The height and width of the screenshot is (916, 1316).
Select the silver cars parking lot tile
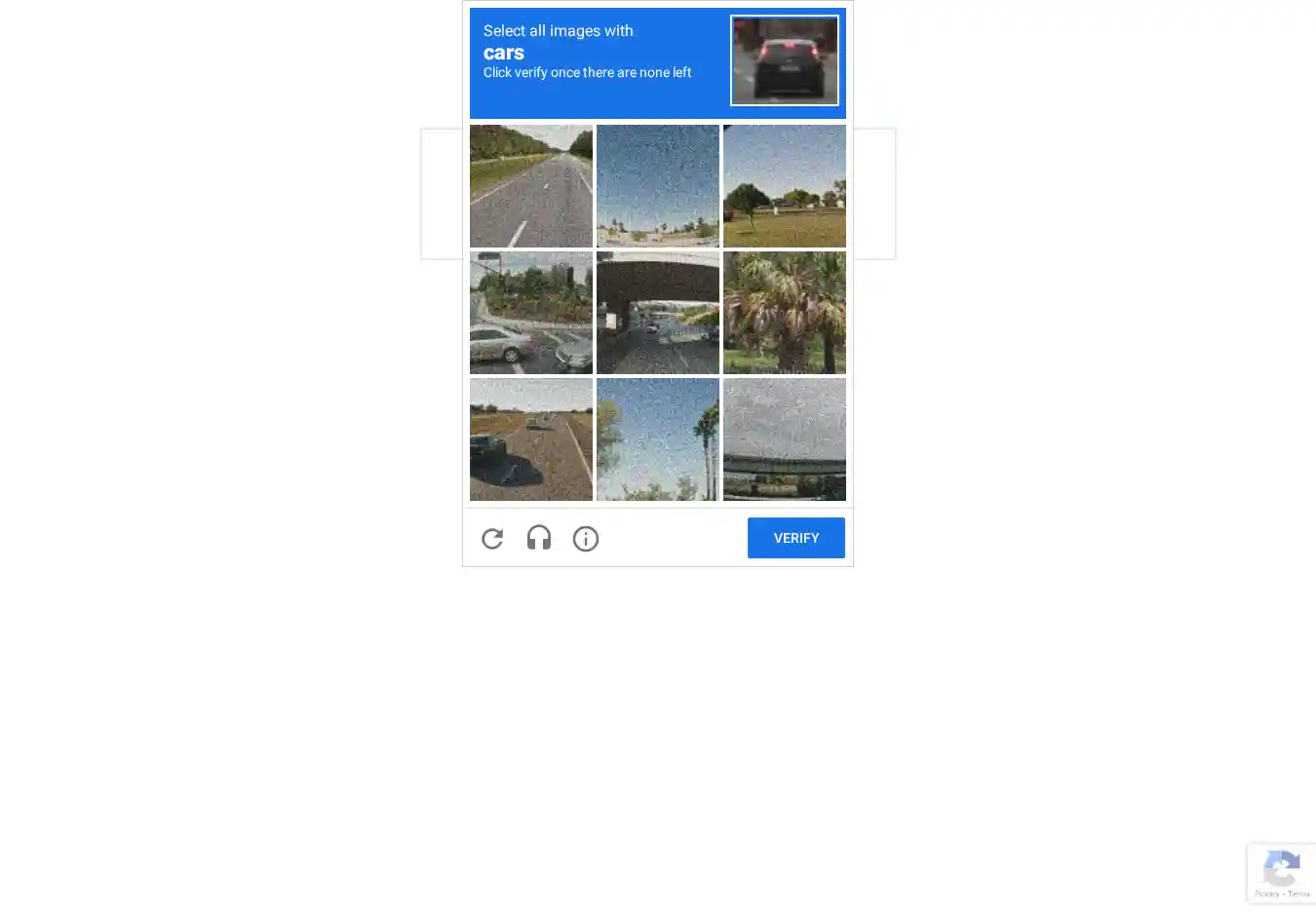(531, 313)
